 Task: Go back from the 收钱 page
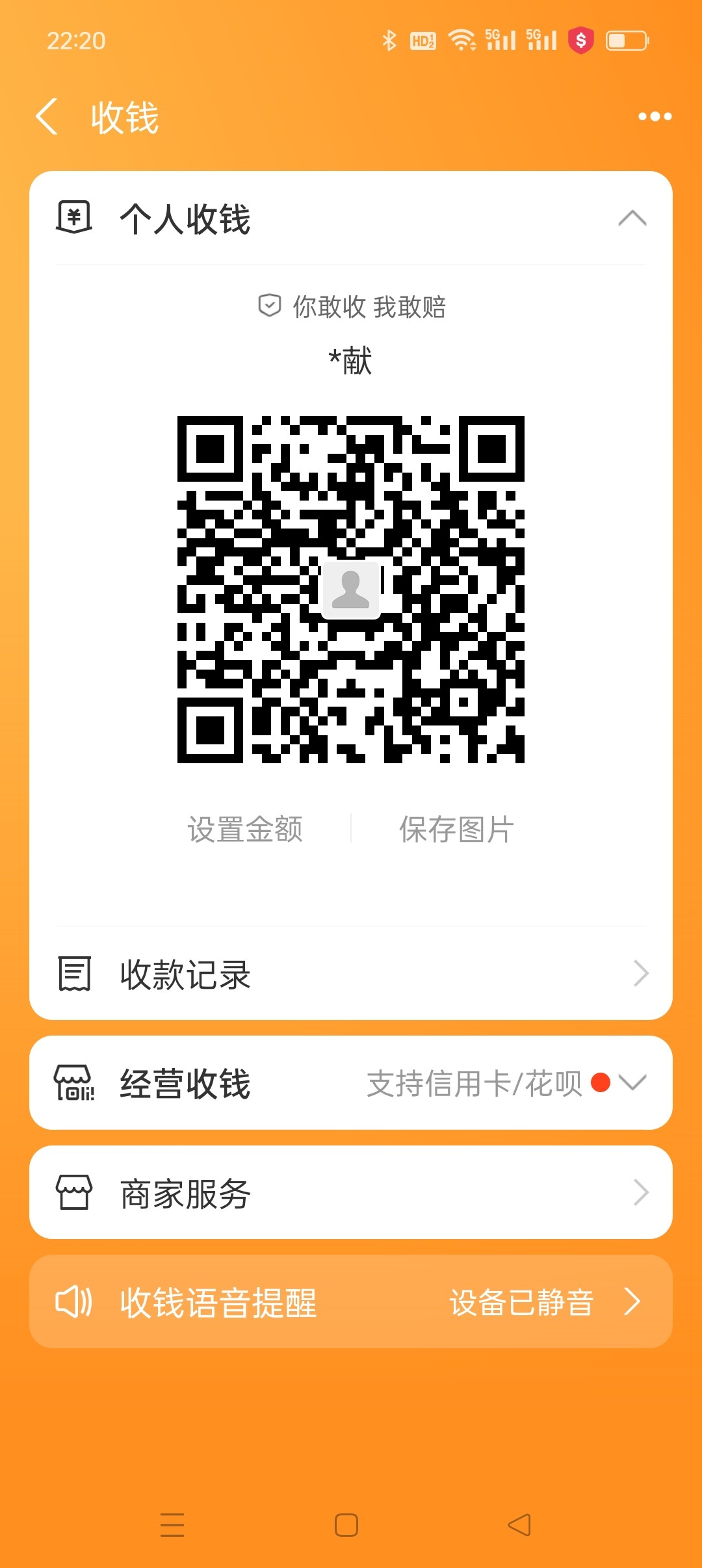coord(47,117)
